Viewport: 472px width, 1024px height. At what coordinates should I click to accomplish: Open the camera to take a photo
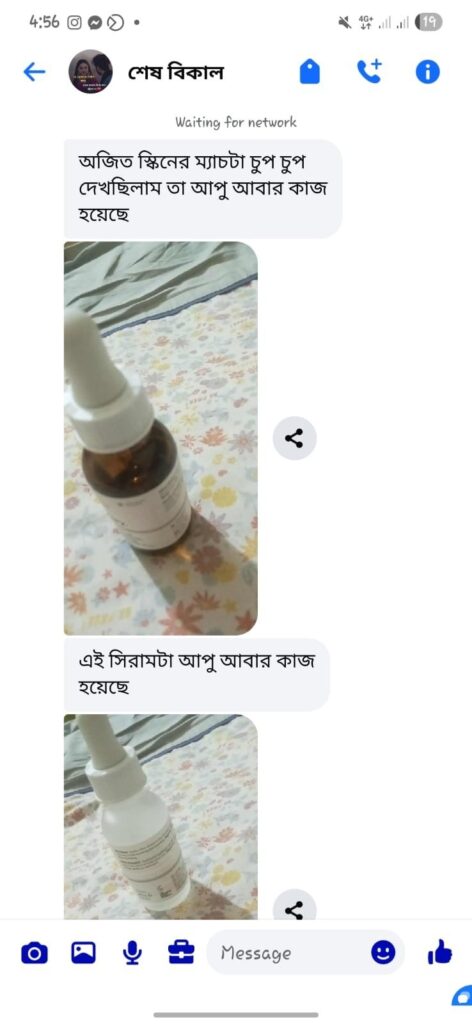[35, 953]
